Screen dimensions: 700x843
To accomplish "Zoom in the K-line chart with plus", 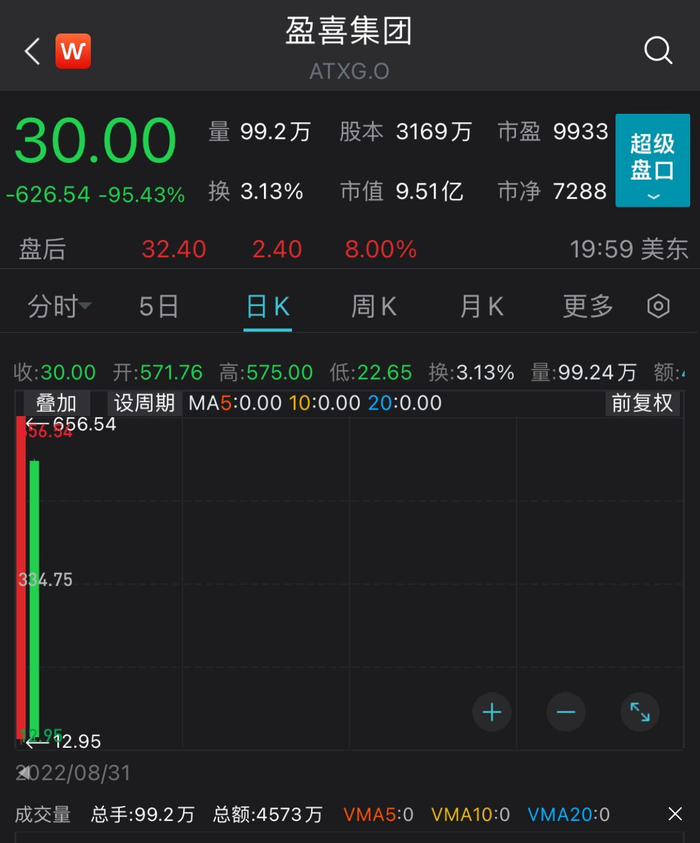I will tap(492, 712).
